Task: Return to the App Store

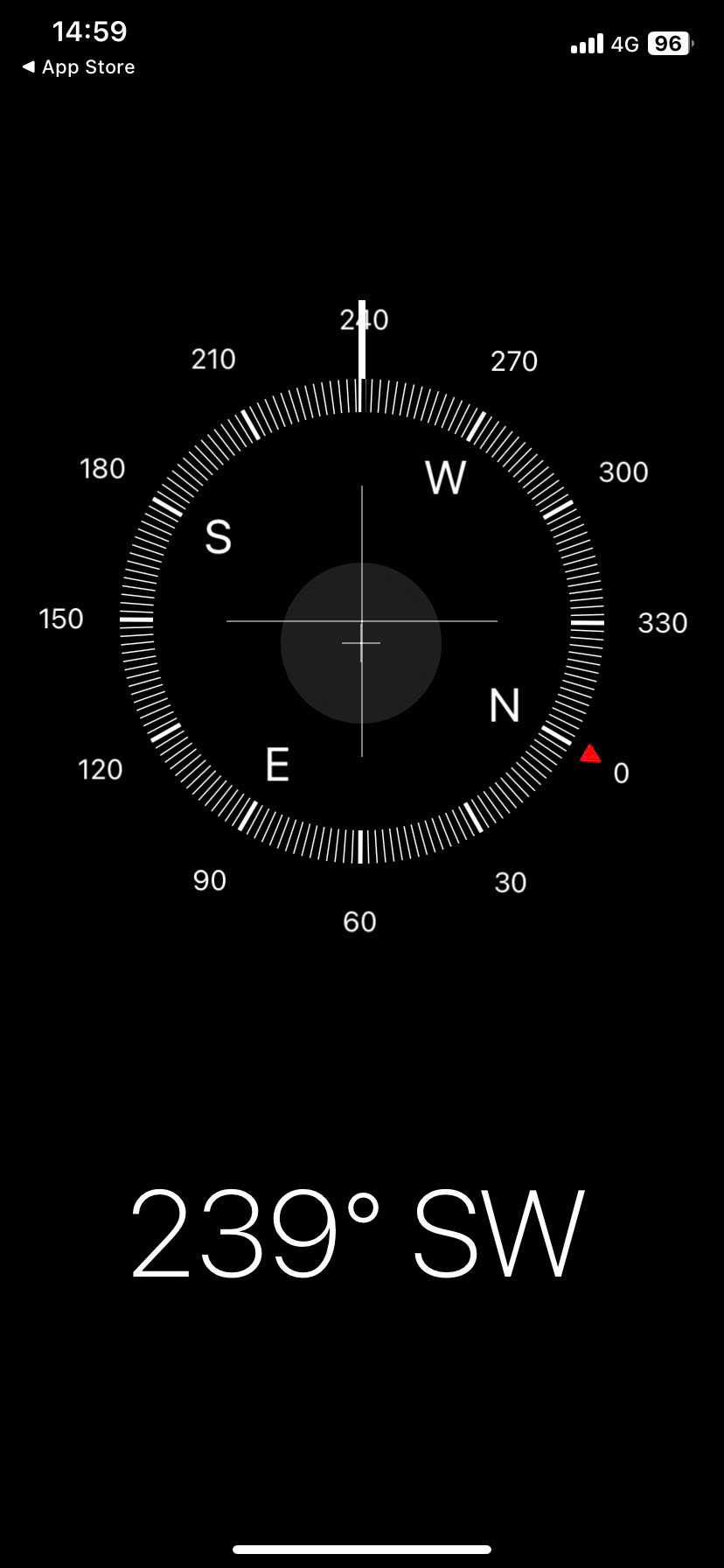Action: click(78, 67)
